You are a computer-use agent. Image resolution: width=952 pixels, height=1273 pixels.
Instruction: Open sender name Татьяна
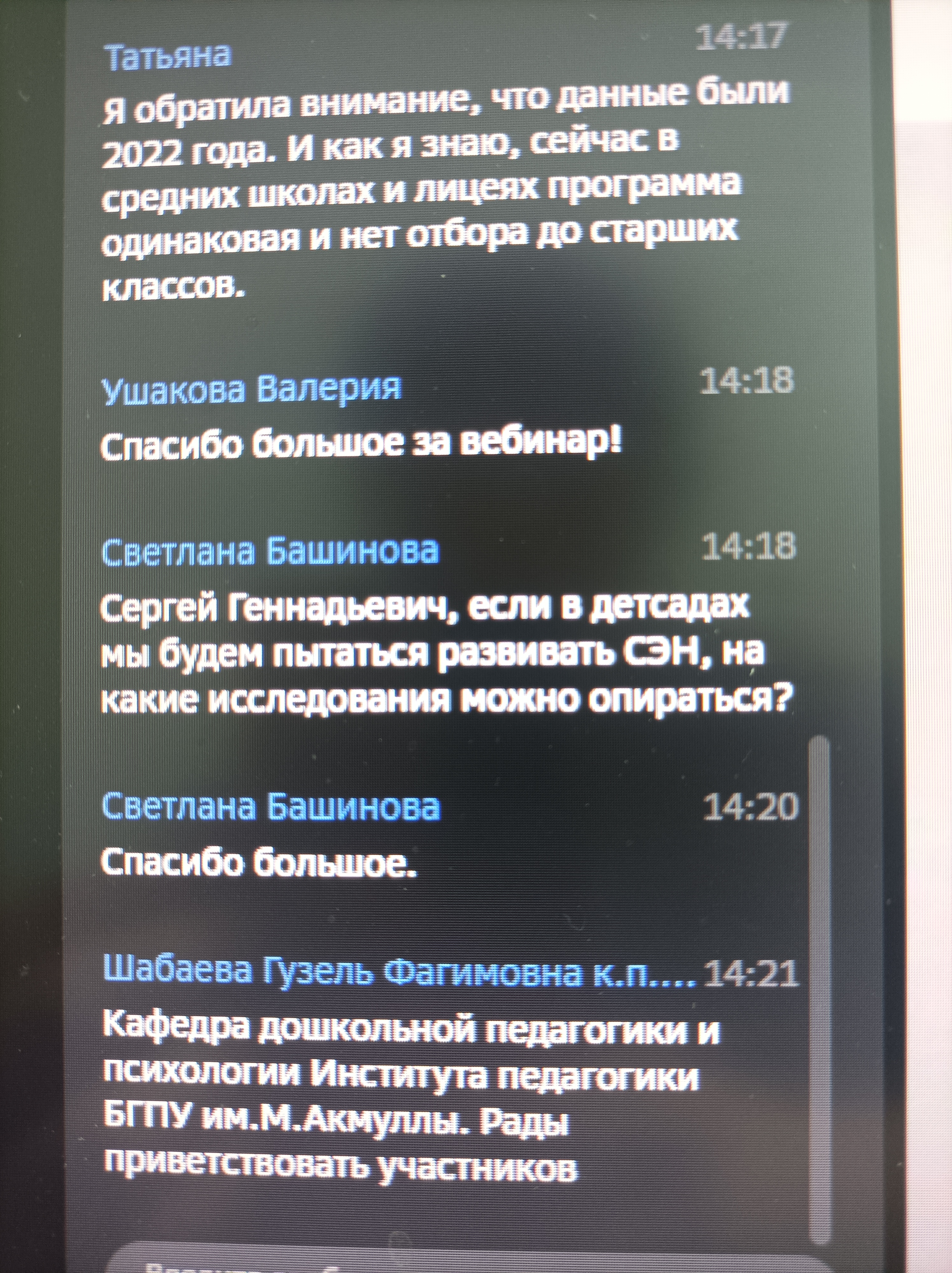(168, 56)
